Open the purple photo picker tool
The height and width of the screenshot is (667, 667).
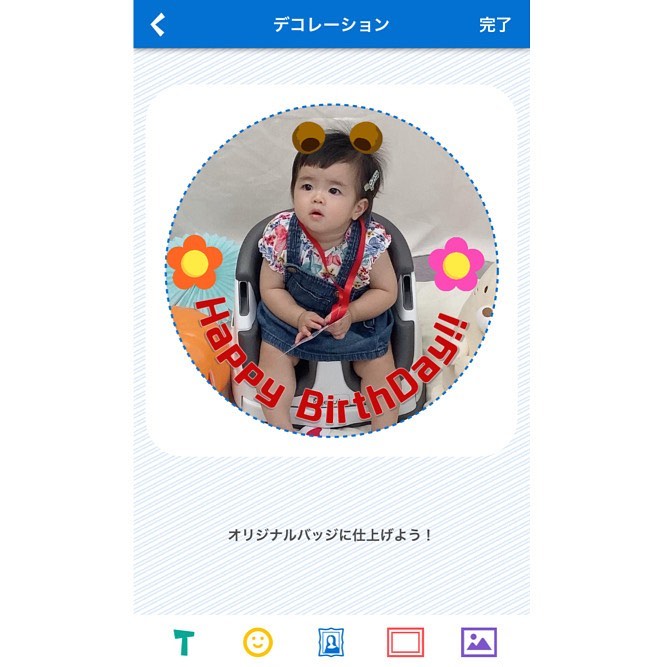tap(479, 642)
